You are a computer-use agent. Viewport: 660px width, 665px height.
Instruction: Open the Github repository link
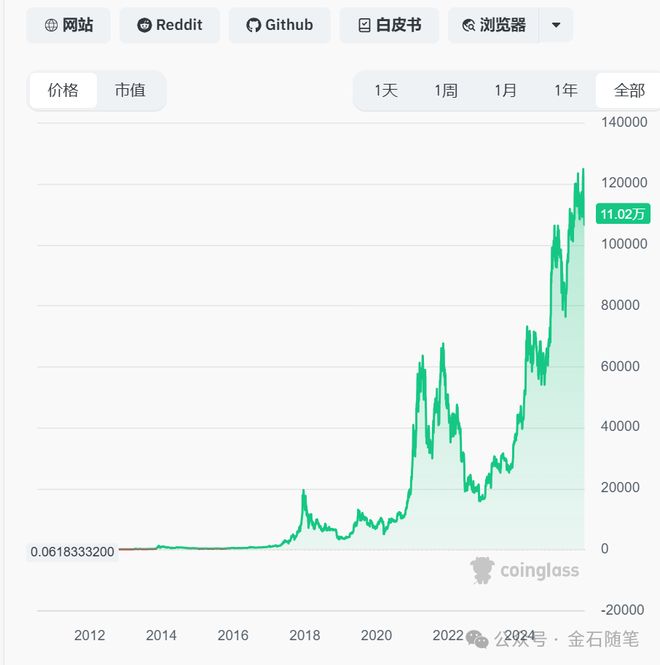coord(279,25)
